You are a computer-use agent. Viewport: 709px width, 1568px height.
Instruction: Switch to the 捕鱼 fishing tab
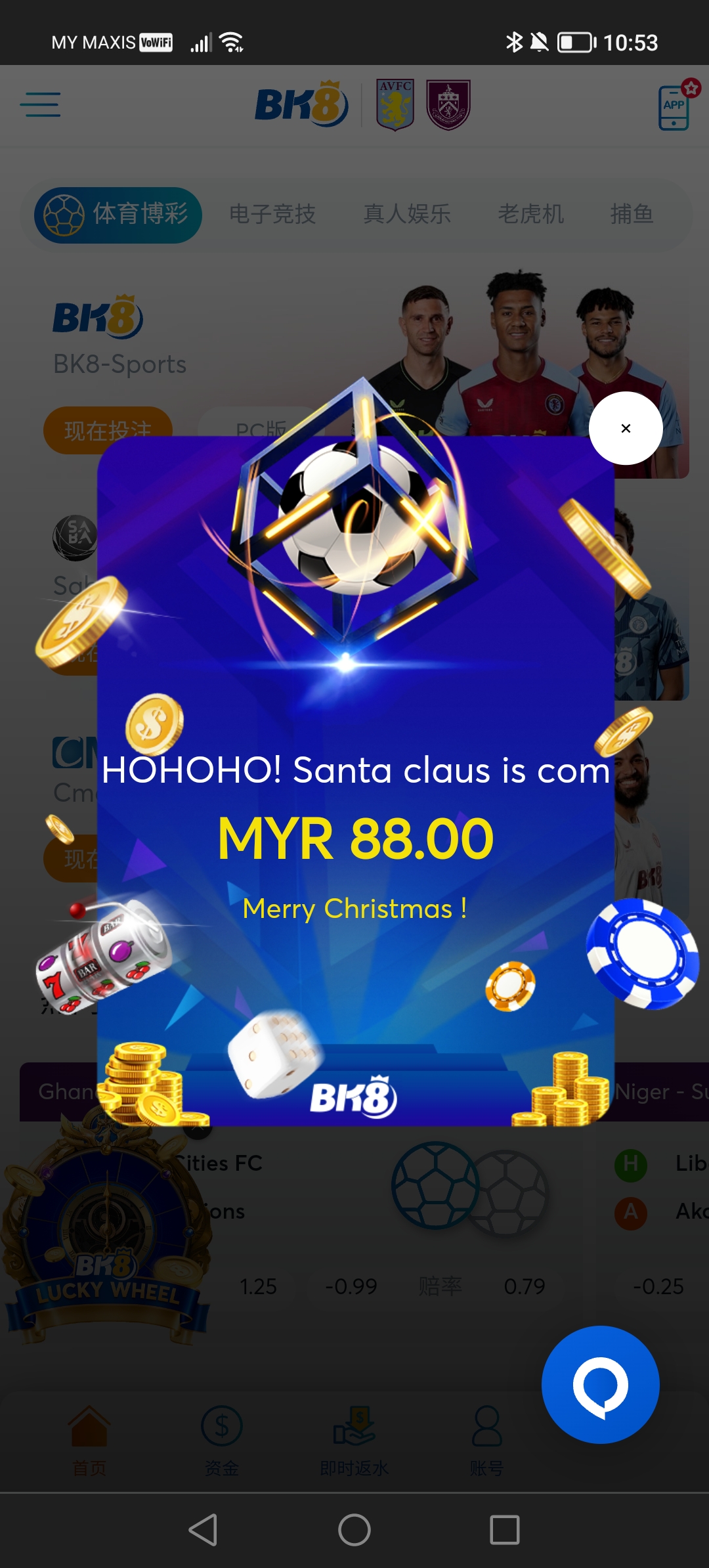[x=632, y=215]
